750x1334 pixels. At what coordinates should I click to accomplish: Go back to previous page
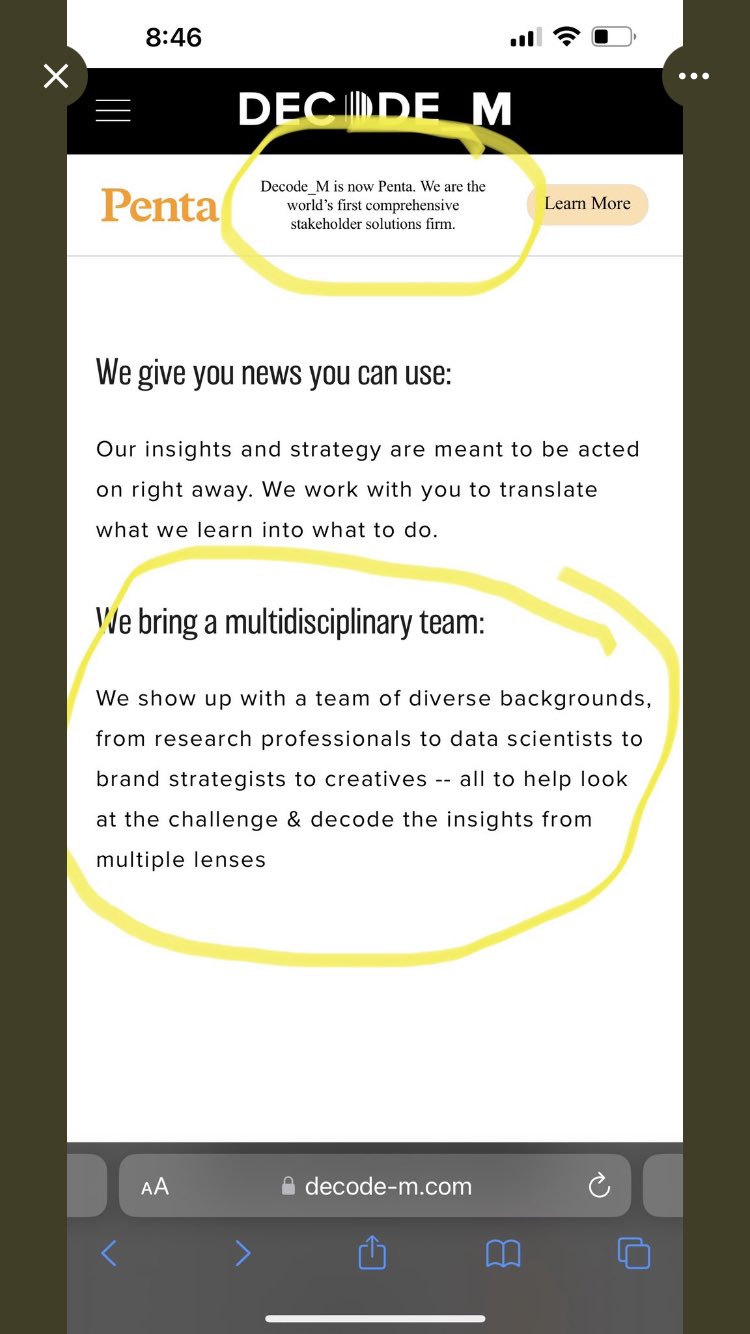click(109, 1253)
